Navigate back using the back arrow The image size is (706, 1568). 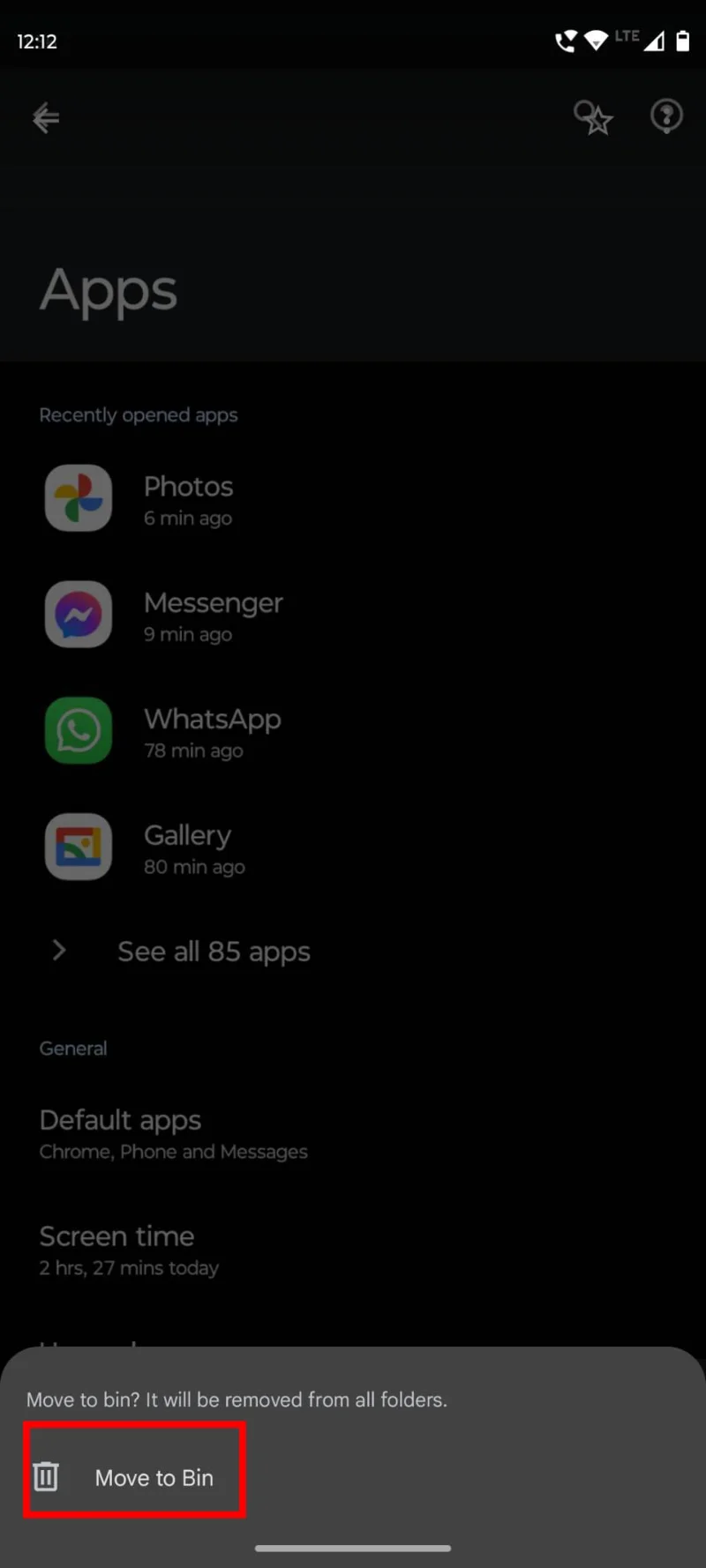point(45,116)
